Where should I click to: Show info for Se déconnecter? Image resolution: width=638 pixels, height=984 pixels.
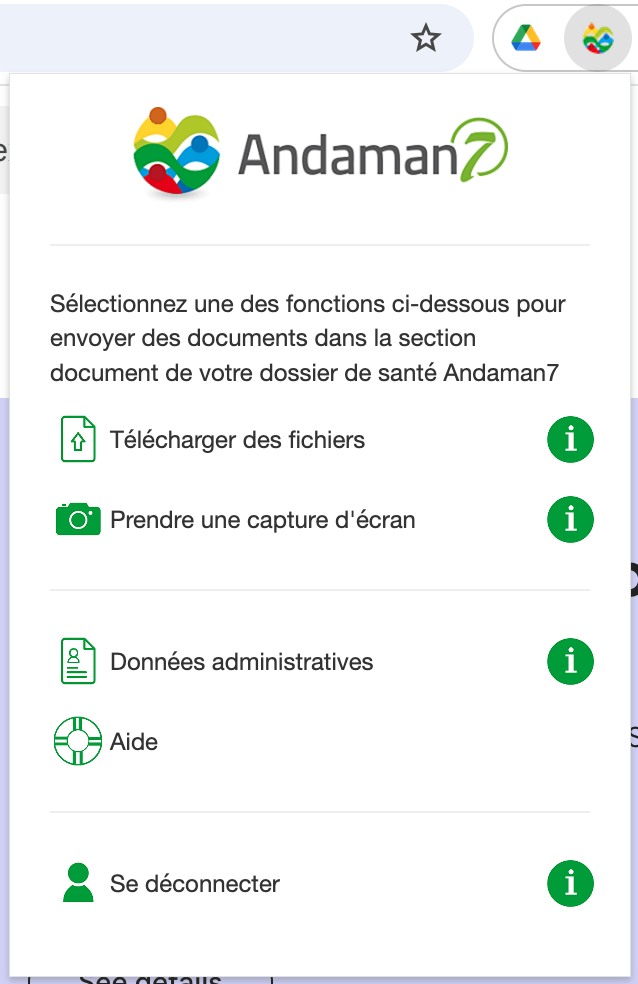point(570,884)
